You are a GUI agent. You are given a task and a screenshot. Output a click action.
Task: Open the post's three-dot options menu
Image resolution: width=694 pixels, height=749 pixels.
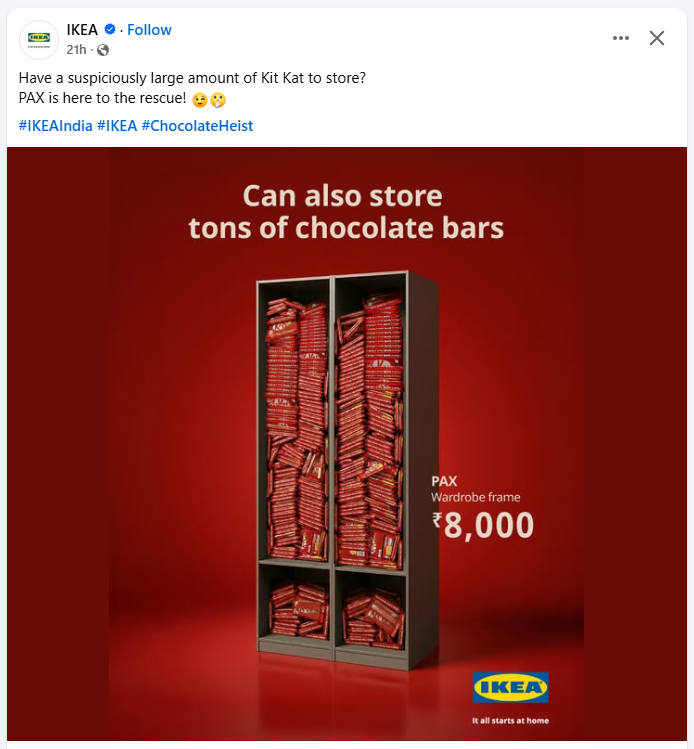pos(621,38)
